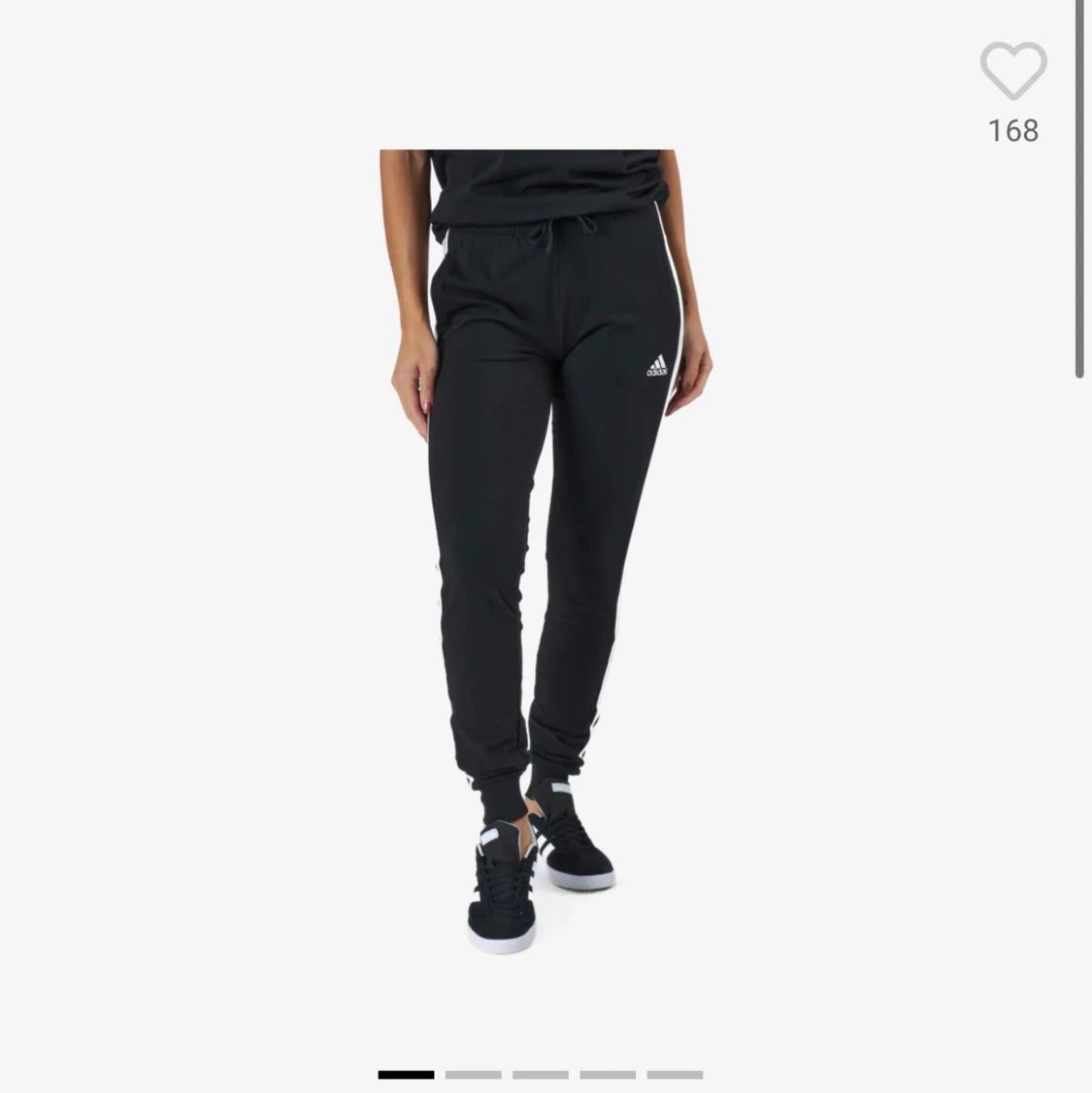The image size is (1092, 1093).
Task: Jump to the second gallery photo indicator
Action: pos(473,1075)
